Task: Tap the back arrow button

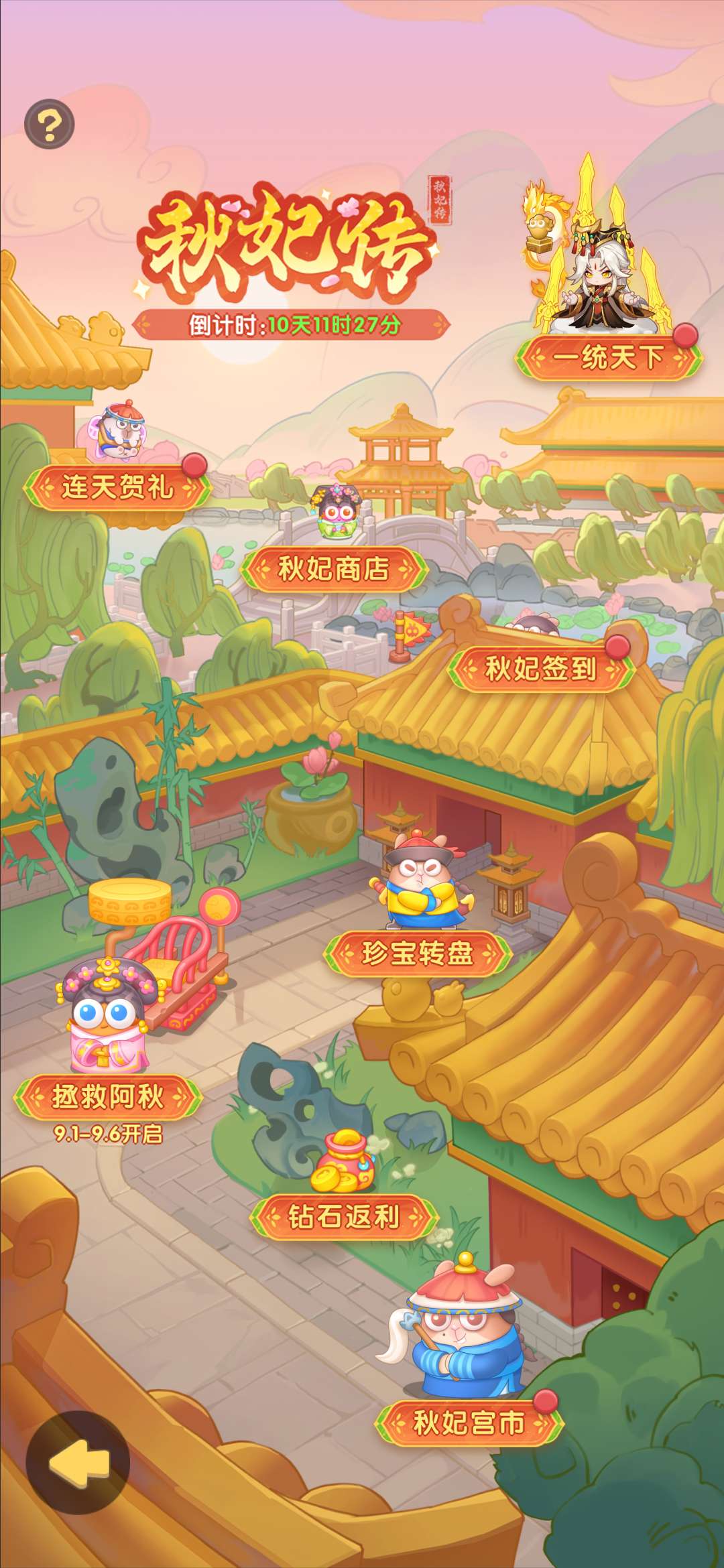Action: click(x=78, y=1463)
